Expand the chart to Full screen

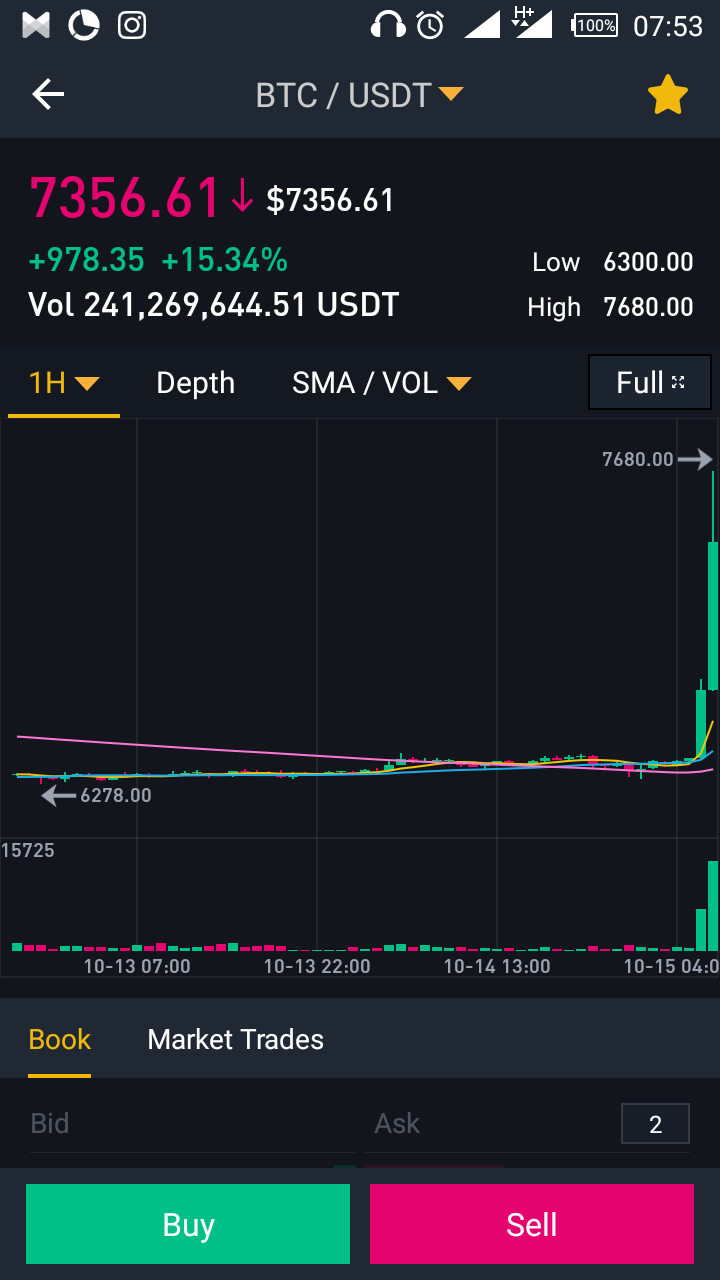(x=650, y=382)
